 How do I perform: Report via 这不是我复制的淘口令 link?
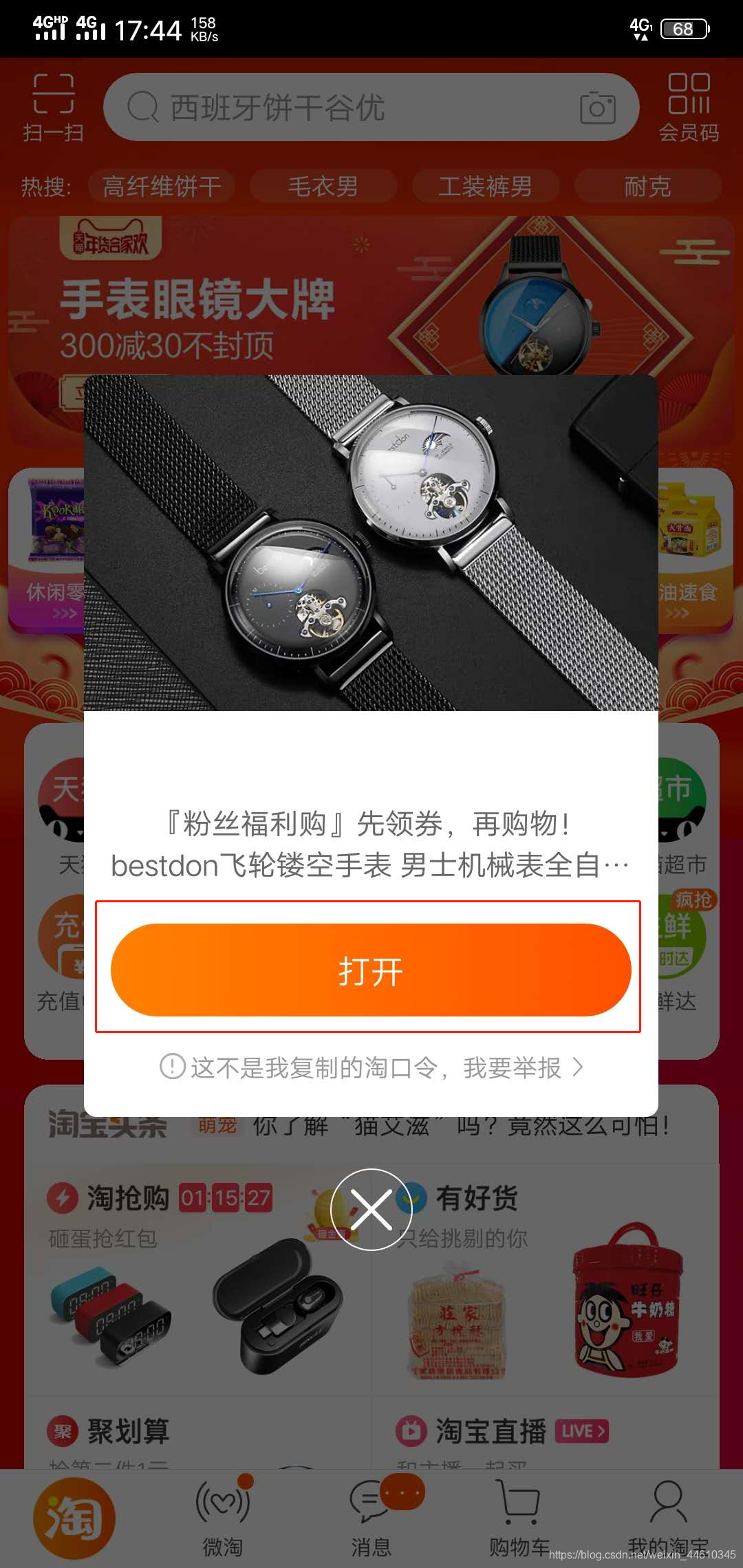tap(371, 1067)
